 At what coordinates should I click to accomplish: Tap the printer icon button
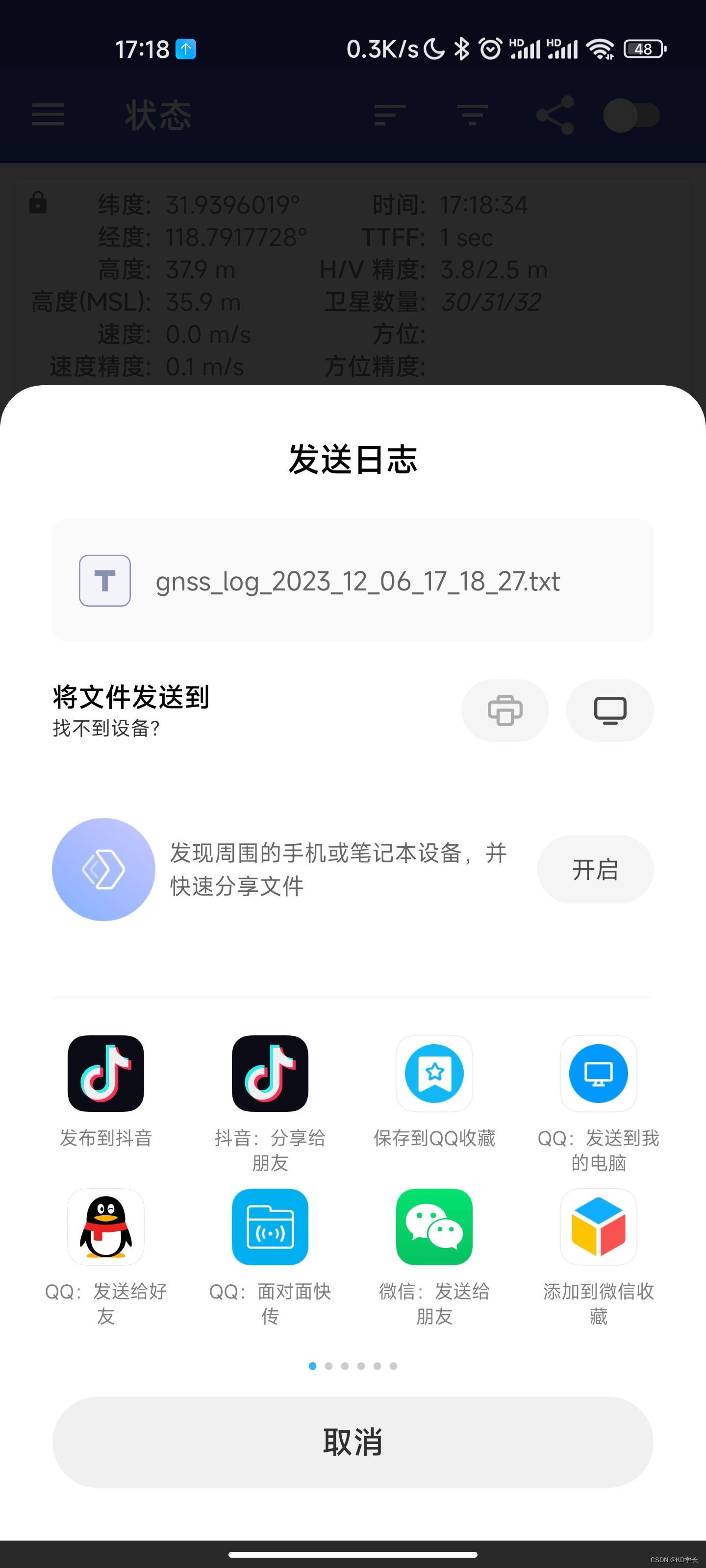pos(505,710)
